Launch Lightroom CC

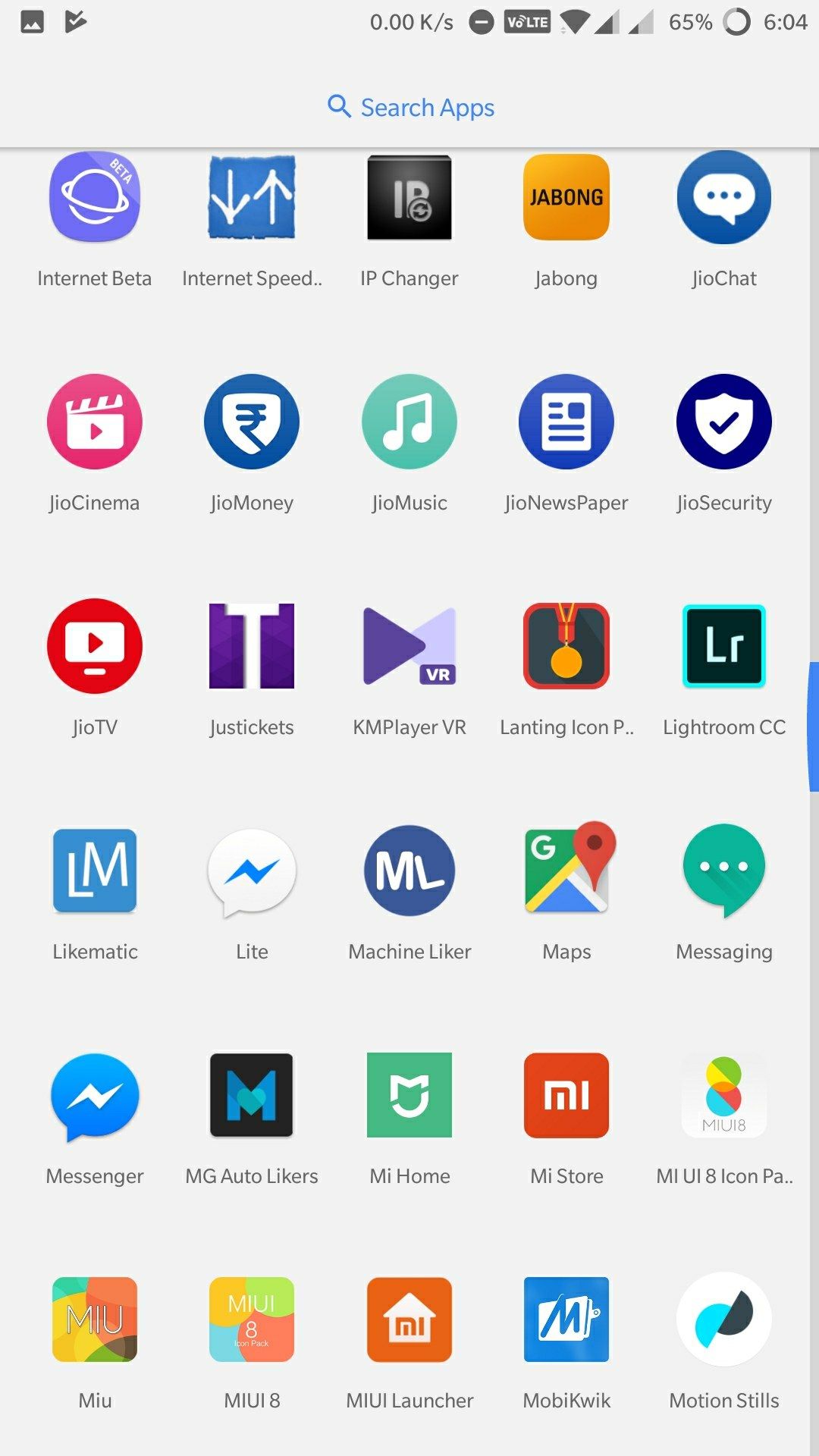[723, 646]
